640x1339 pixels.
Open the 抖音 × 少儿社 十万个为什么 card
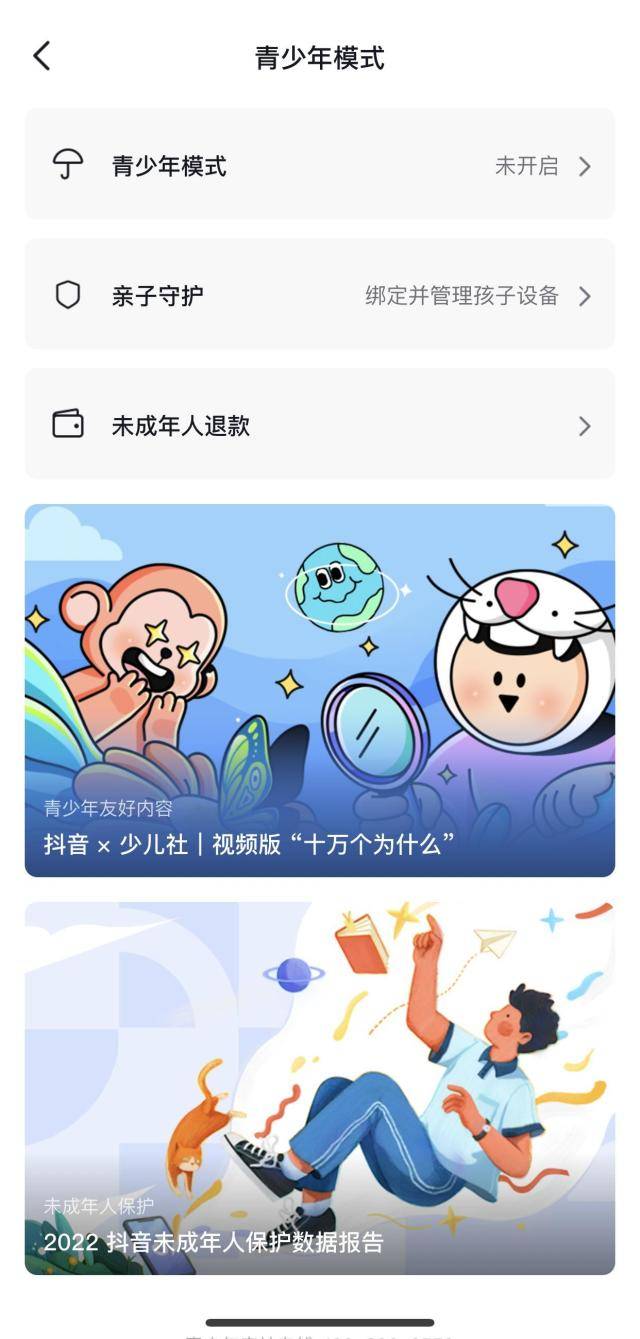tap(320, 690)
